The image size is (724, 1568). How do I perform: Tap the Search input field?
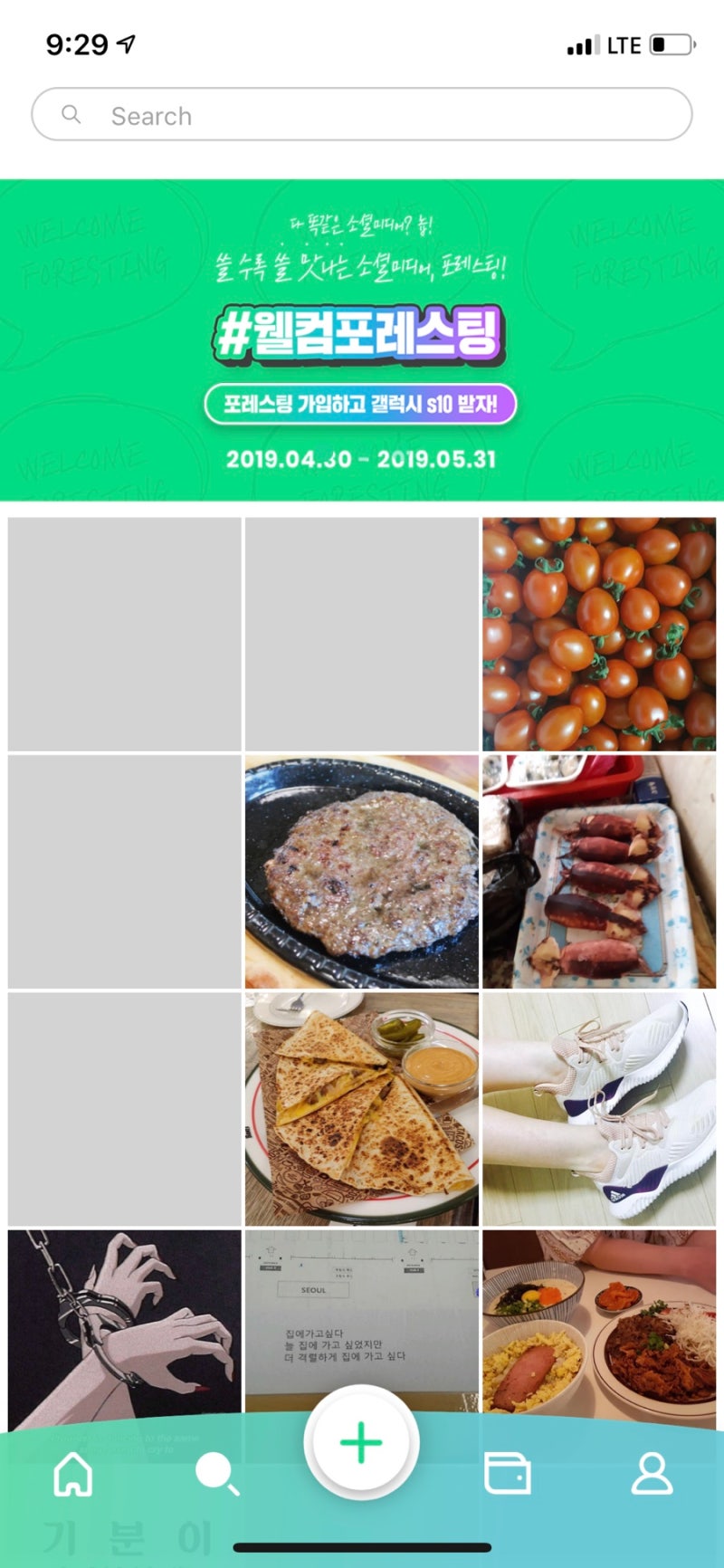[x=271, y=114]
